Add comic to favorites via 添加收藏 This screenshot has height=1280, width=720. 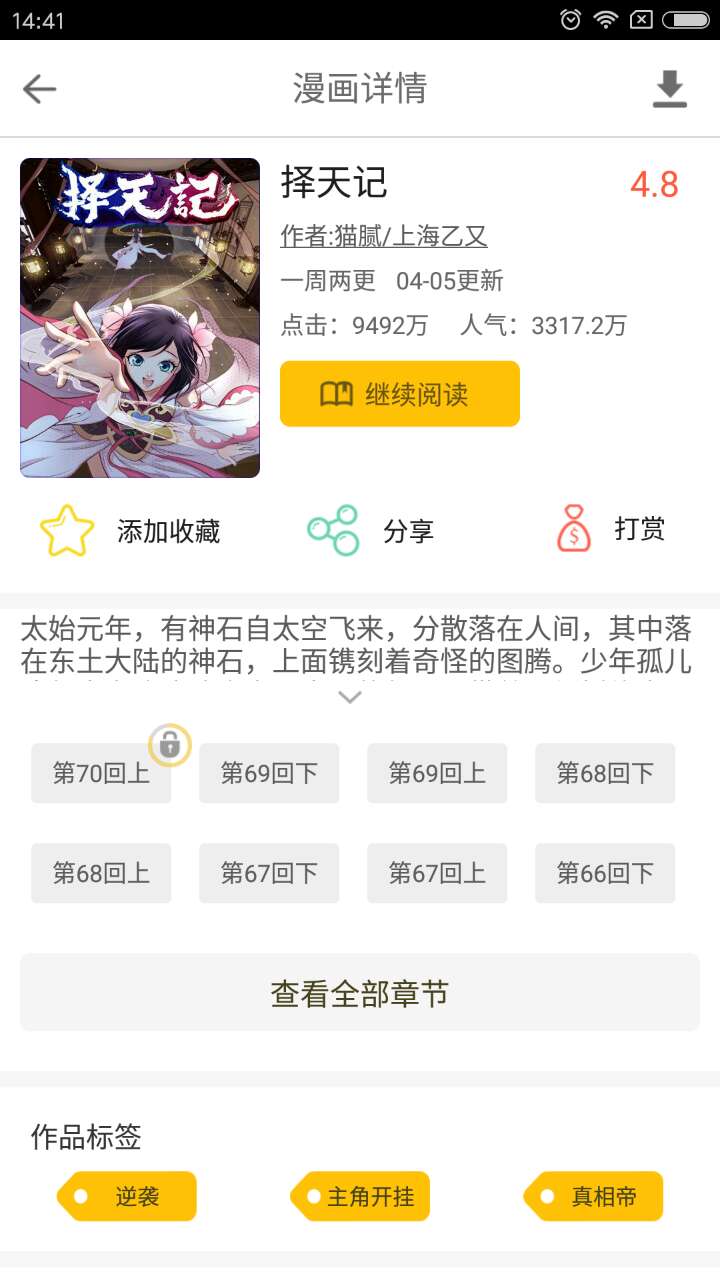[130, 530]
